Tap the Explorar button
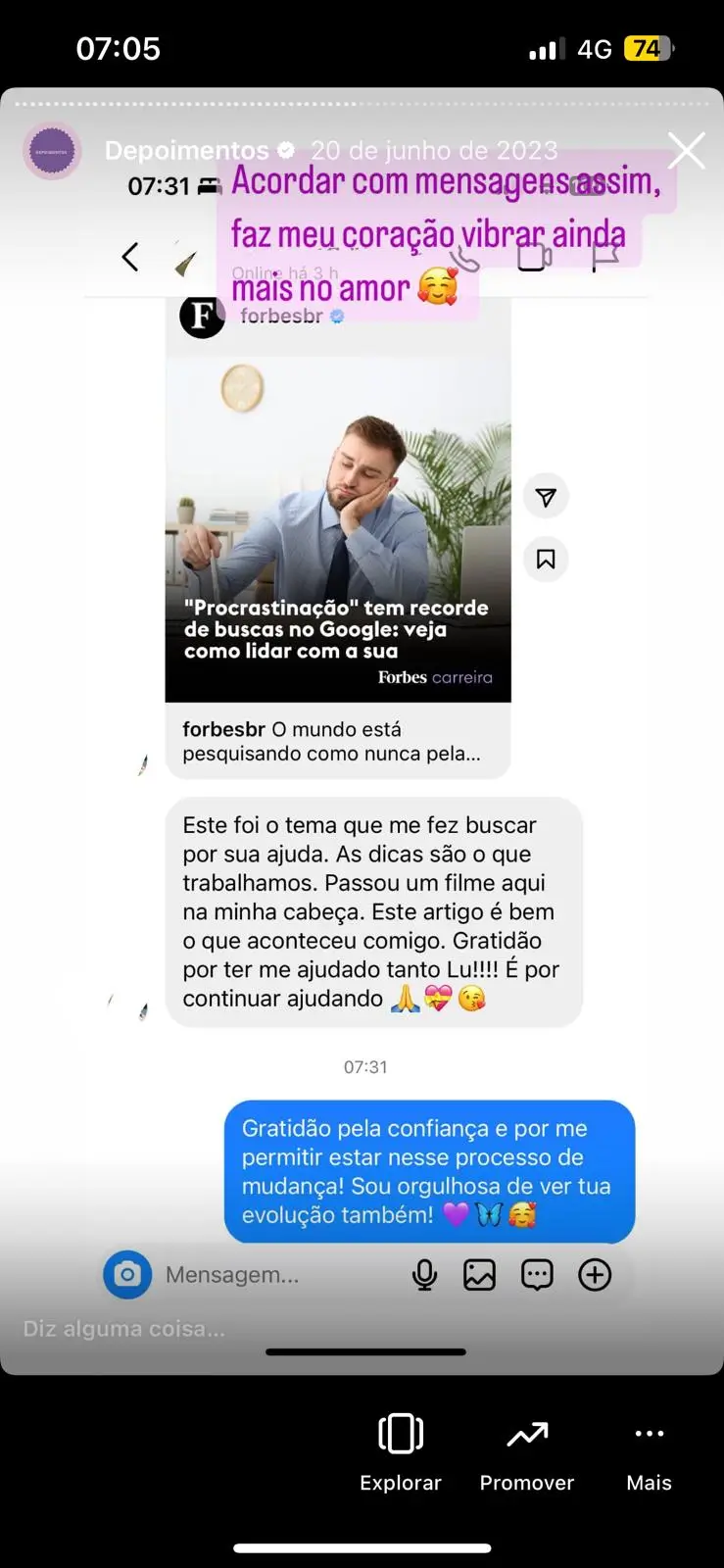The image size is (724, 1568). pyautogui.click(x=401, y=1450)
